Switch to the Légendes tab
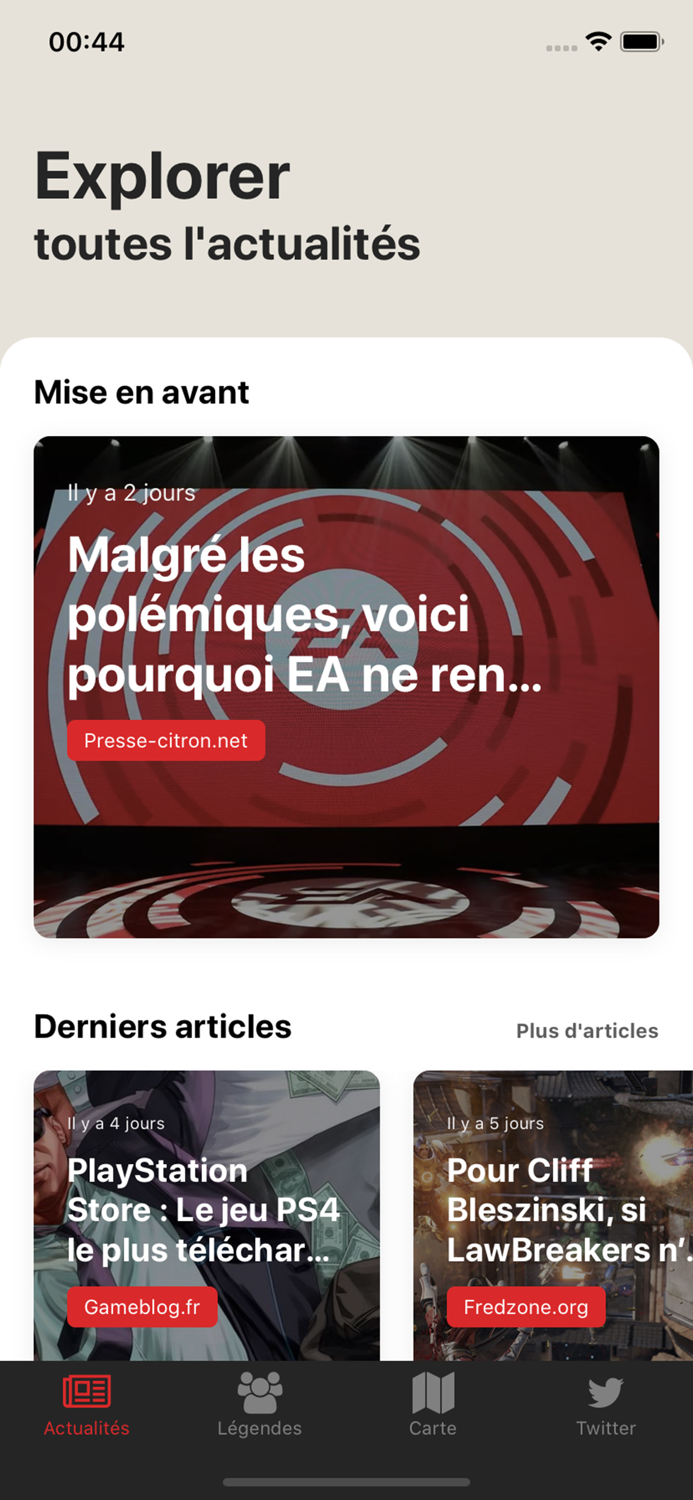 (x=260, y=1405)
